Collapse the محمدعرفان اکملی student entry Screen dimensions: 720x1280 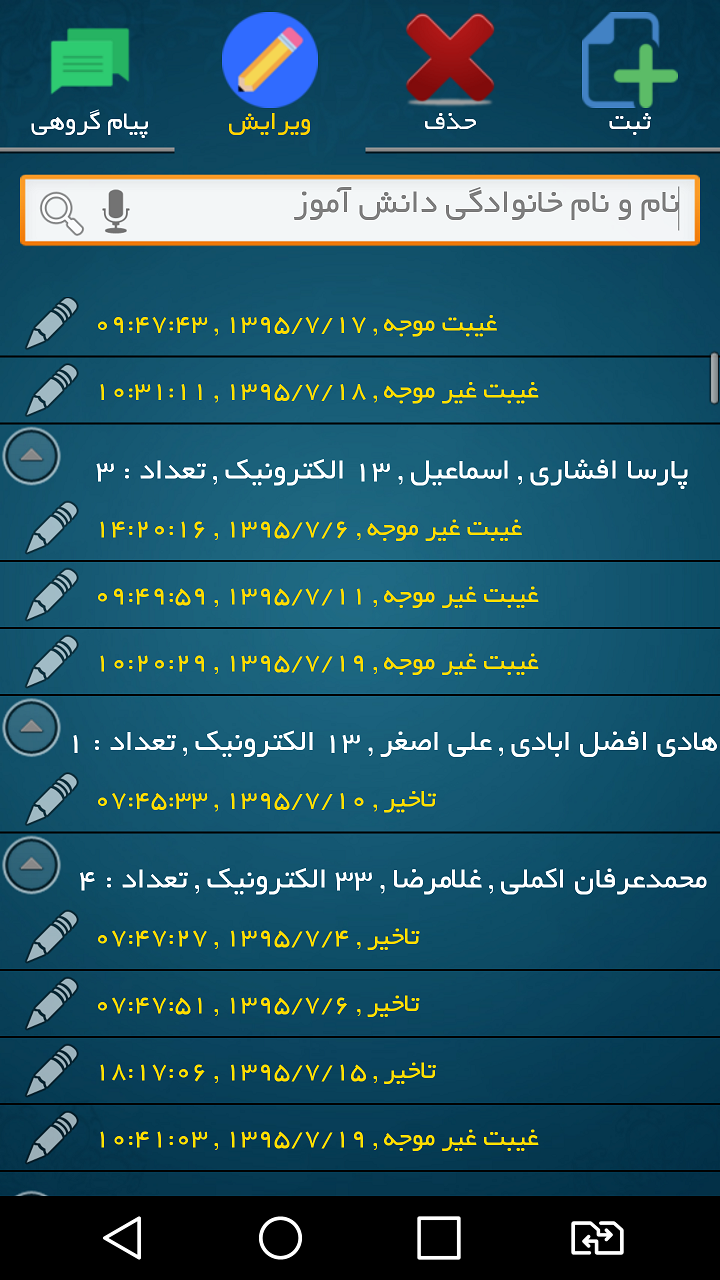pos(31,863)
